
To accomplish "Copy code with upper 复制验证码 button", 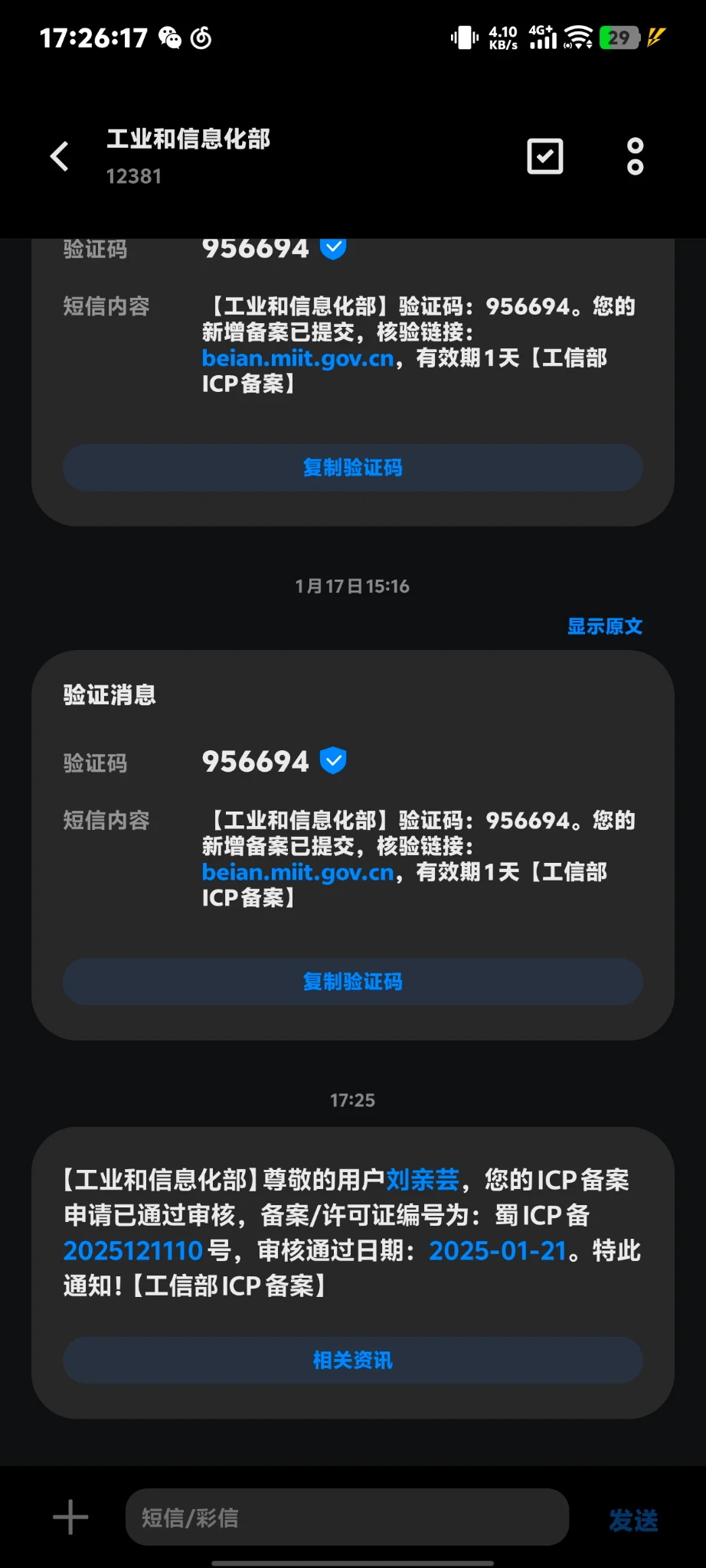I will point(352,468).
